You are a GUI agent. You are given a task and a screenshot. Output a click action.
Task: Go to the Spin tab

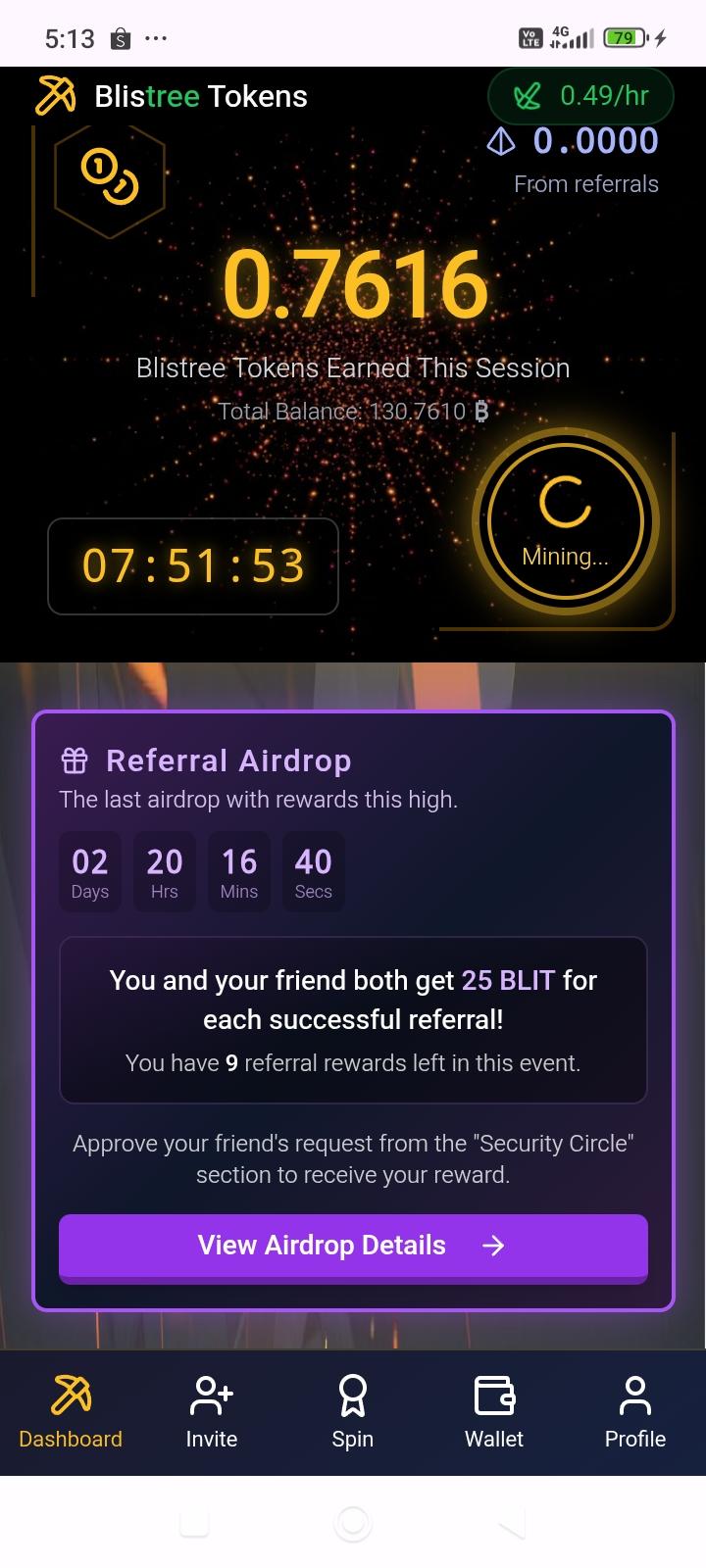pos(353,1412)
